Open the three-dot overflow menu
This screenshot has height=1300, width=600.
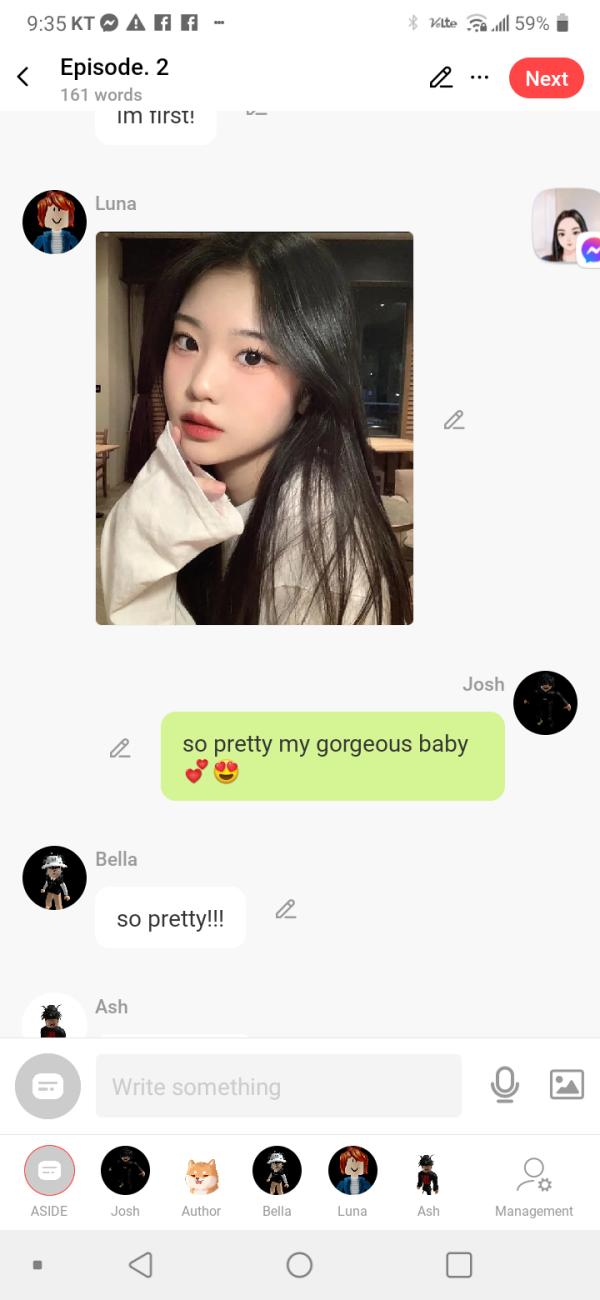tap(480, 78)
